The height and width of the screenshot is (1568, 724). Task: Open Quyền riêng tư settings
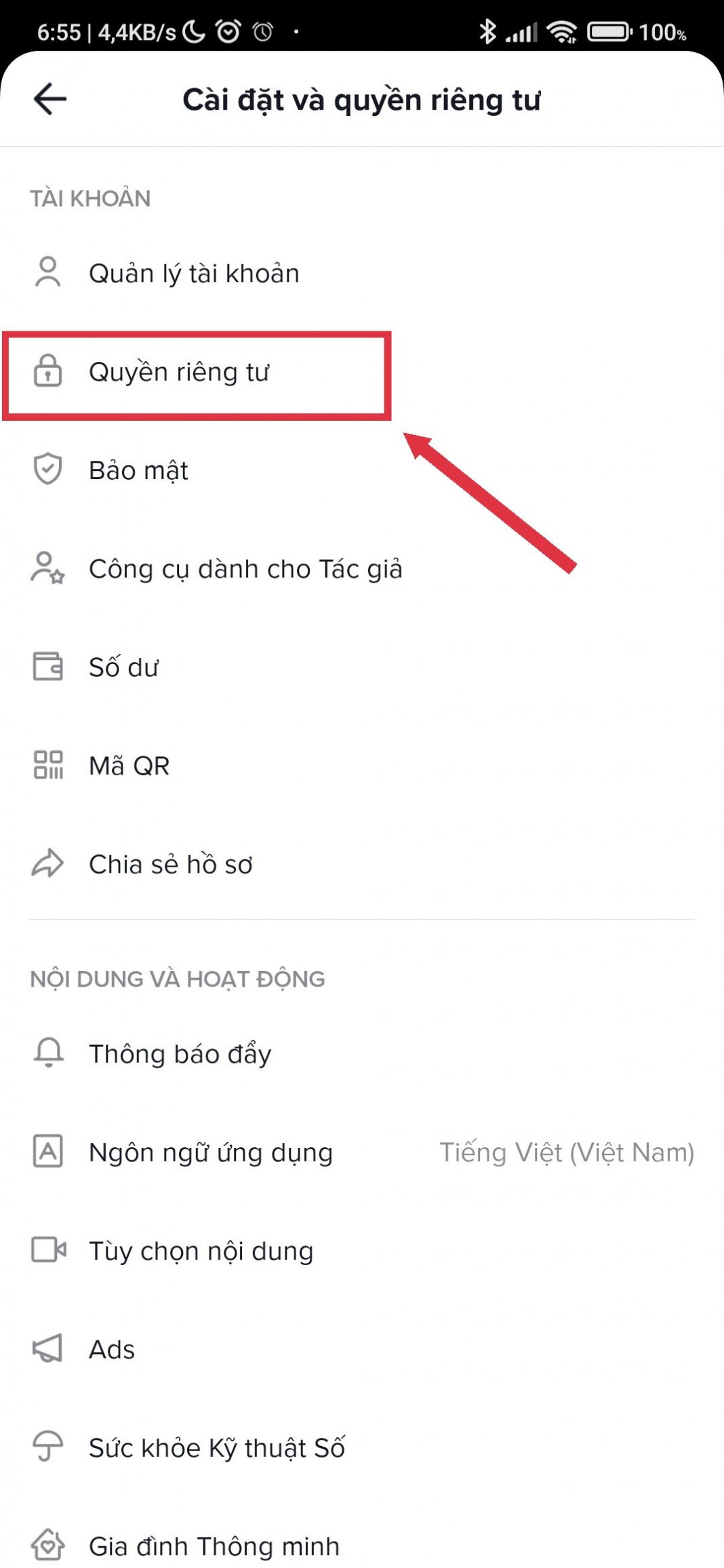tap(179, 372)
